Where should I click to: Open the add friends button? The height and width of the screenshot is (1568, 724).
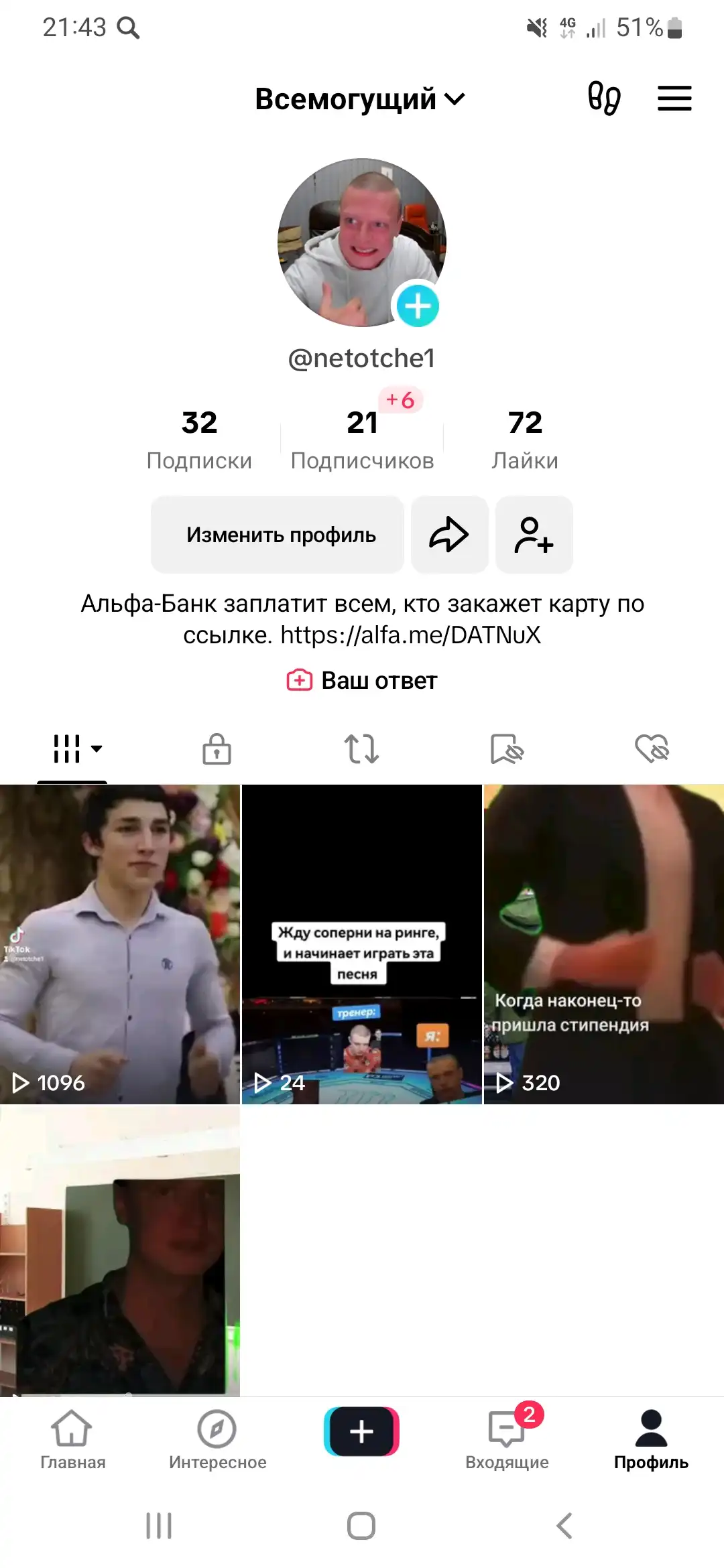pyautogui.click(x=534, y=535)
